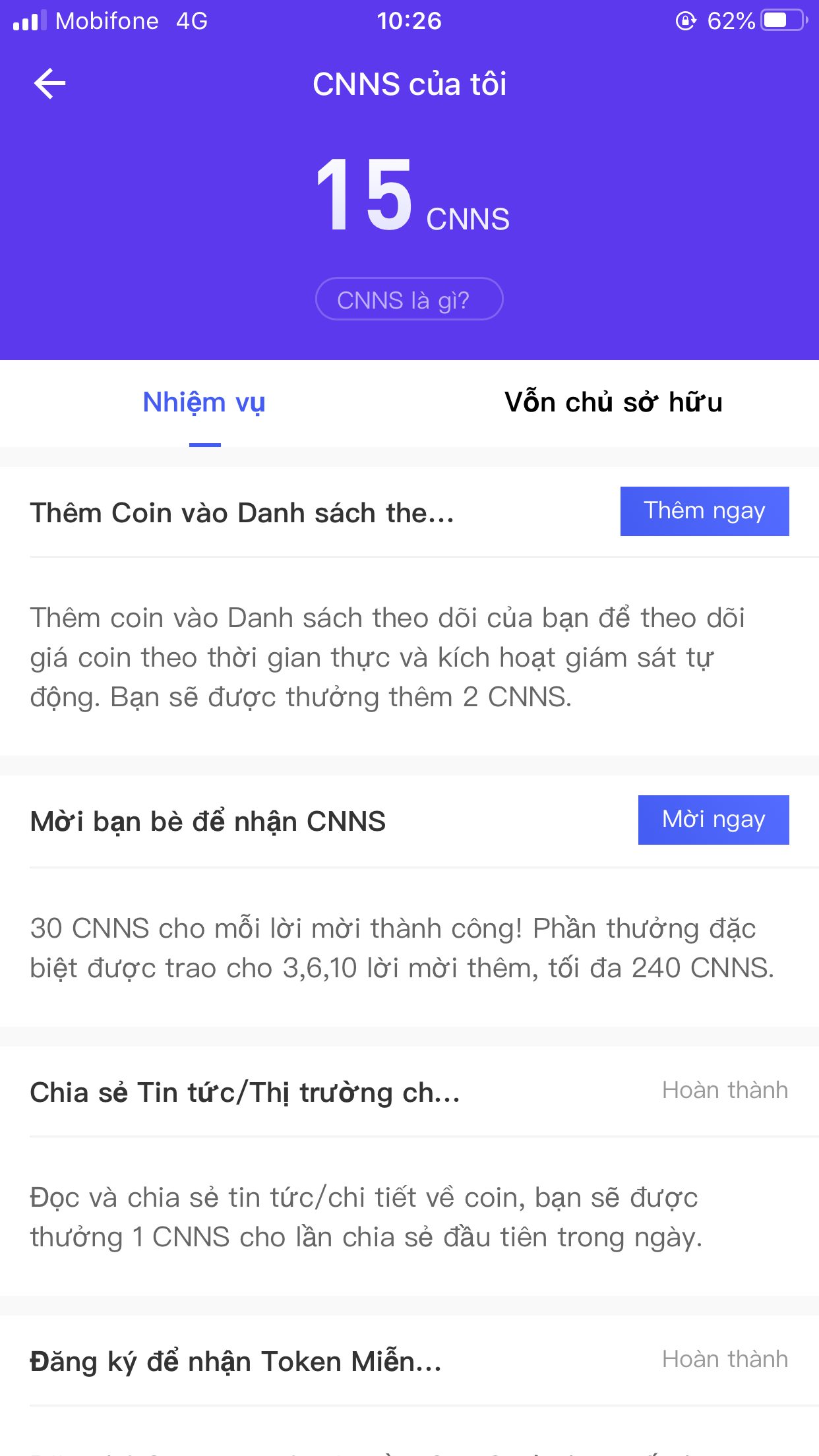Open the 'CNNS là gì?' explainer
Screen dimensions: 819x1456
coord(409,299)
